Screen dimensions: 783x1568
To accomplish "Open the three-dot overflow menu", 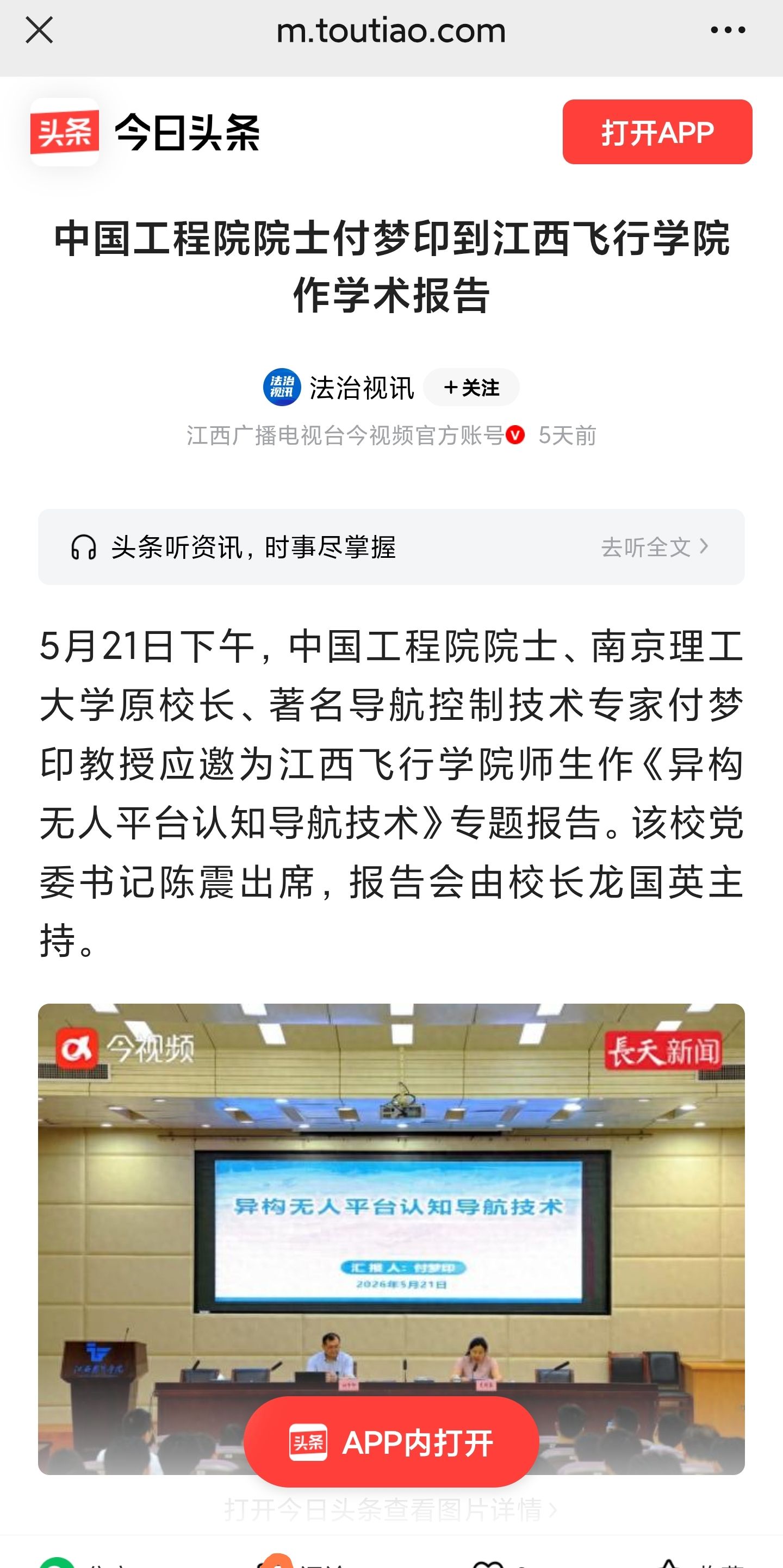I will point(728,30).
